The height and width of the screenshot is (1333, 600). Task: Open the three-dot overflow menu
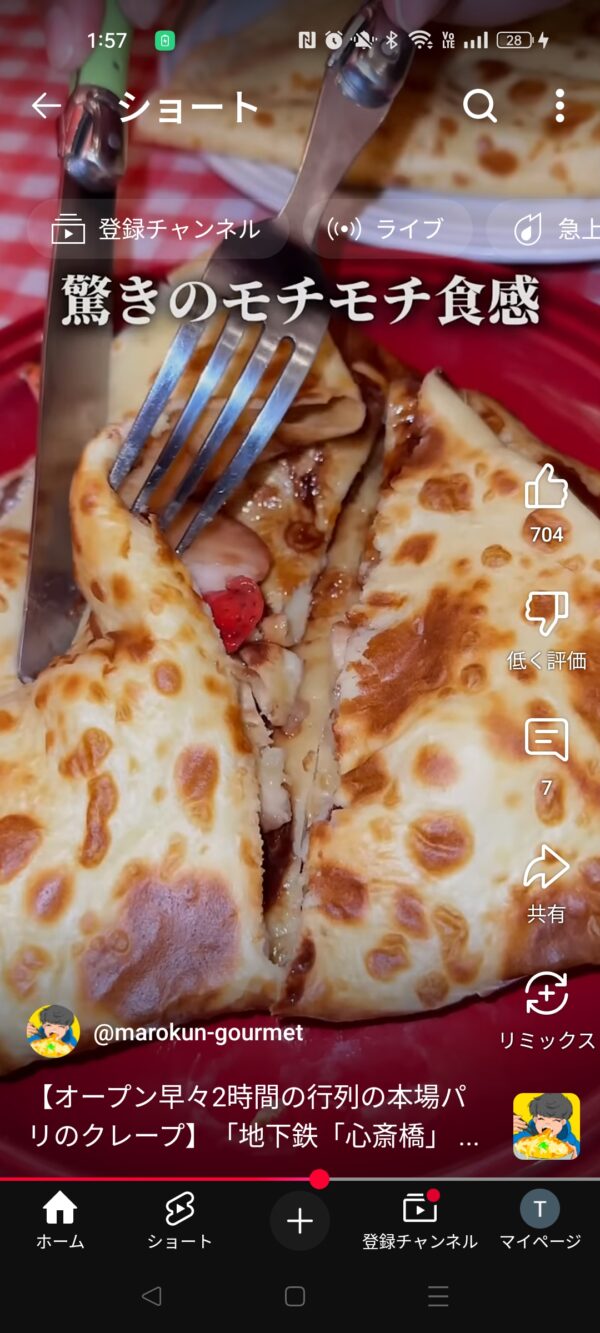tap(559, 106)
